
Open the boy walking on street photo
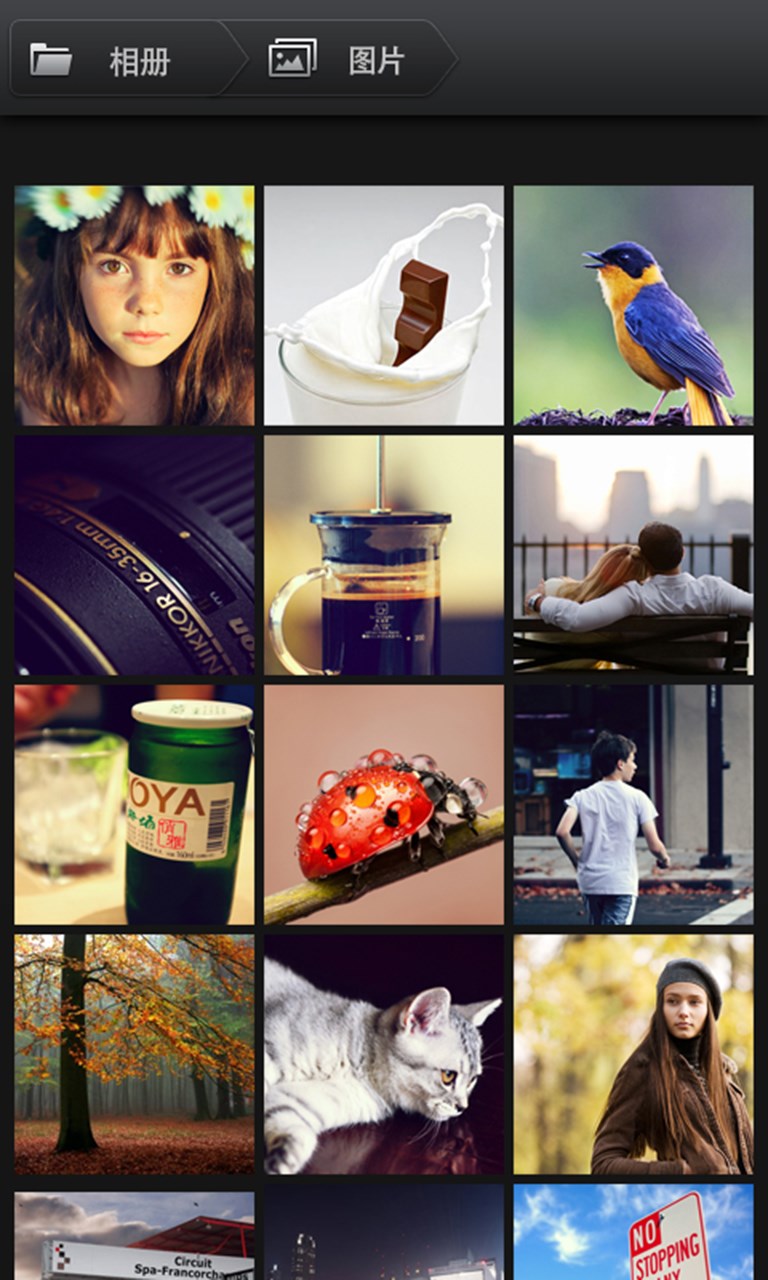[633, 804]
